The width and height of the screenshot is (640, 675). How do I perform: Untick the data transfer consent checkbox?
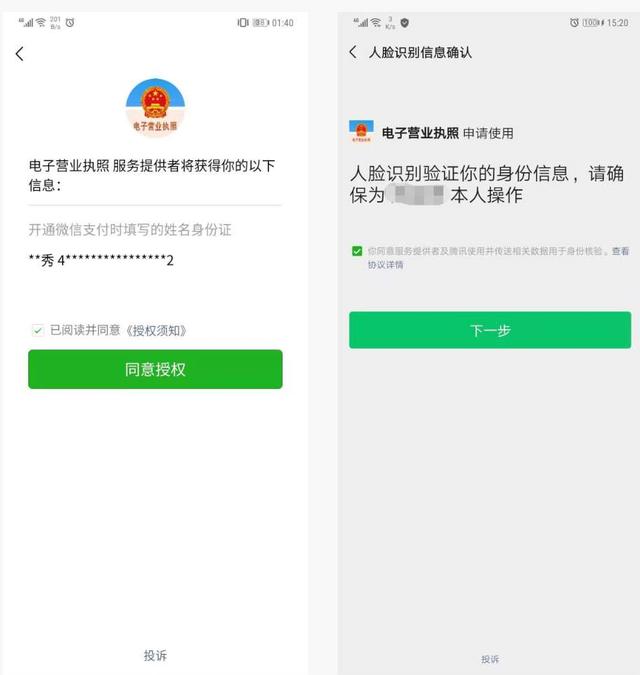pyautogui.click(x=357, y=251)
